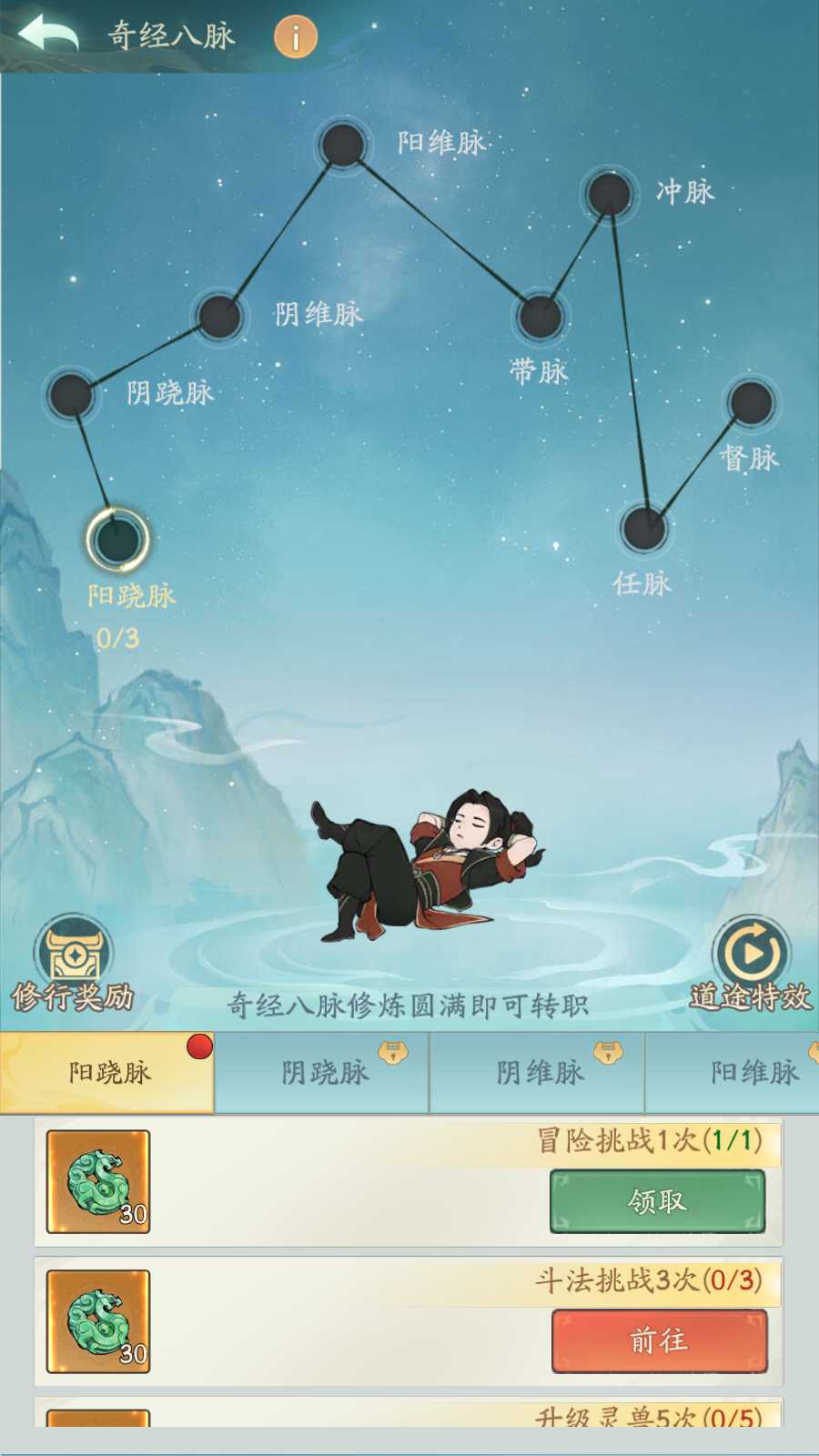Select the 阳跷脉 tab

tap(108, 1072)
